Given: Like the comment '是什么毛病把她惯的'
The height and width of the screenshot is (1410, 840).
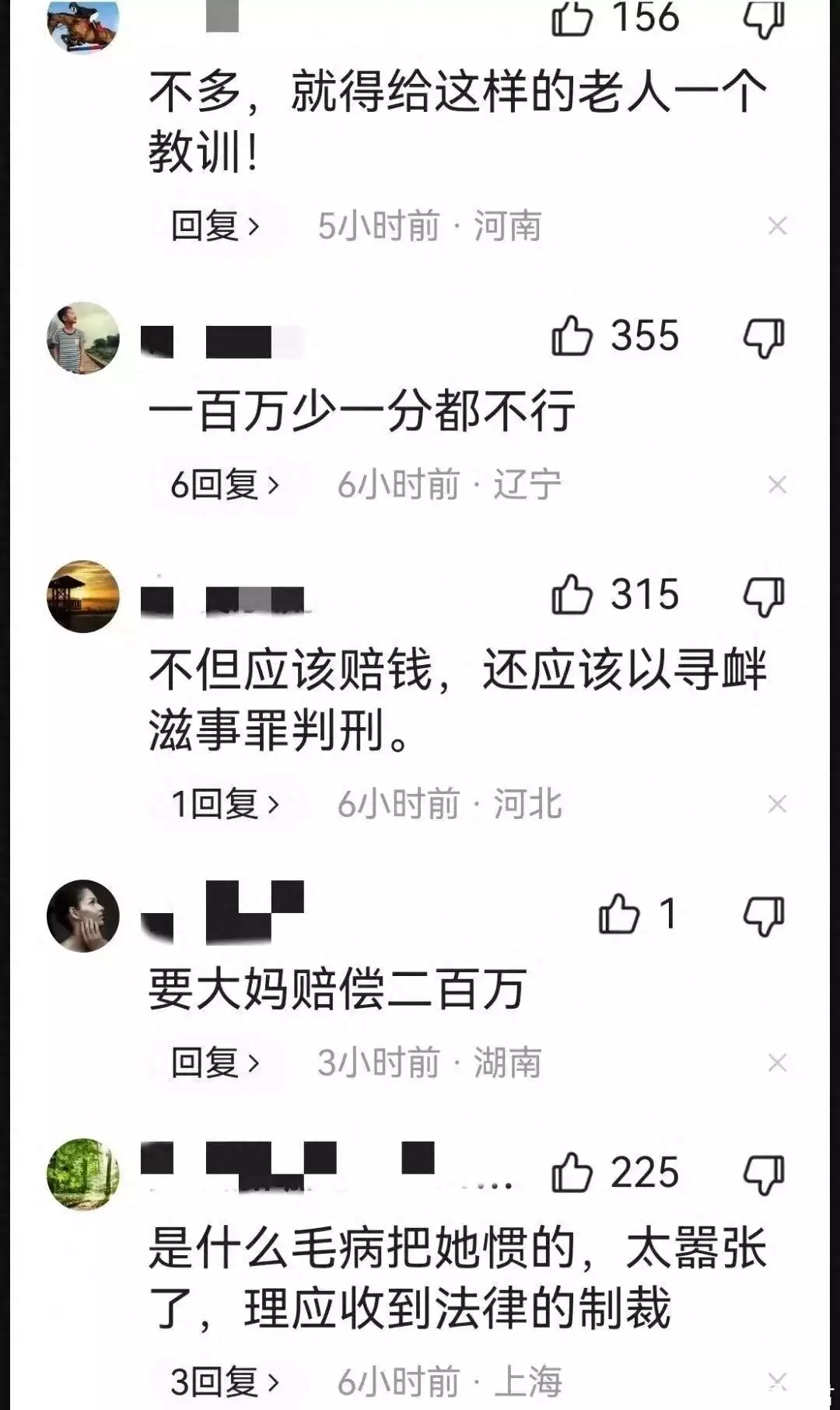Looking at the screenshot, I should click(572, 1173).
